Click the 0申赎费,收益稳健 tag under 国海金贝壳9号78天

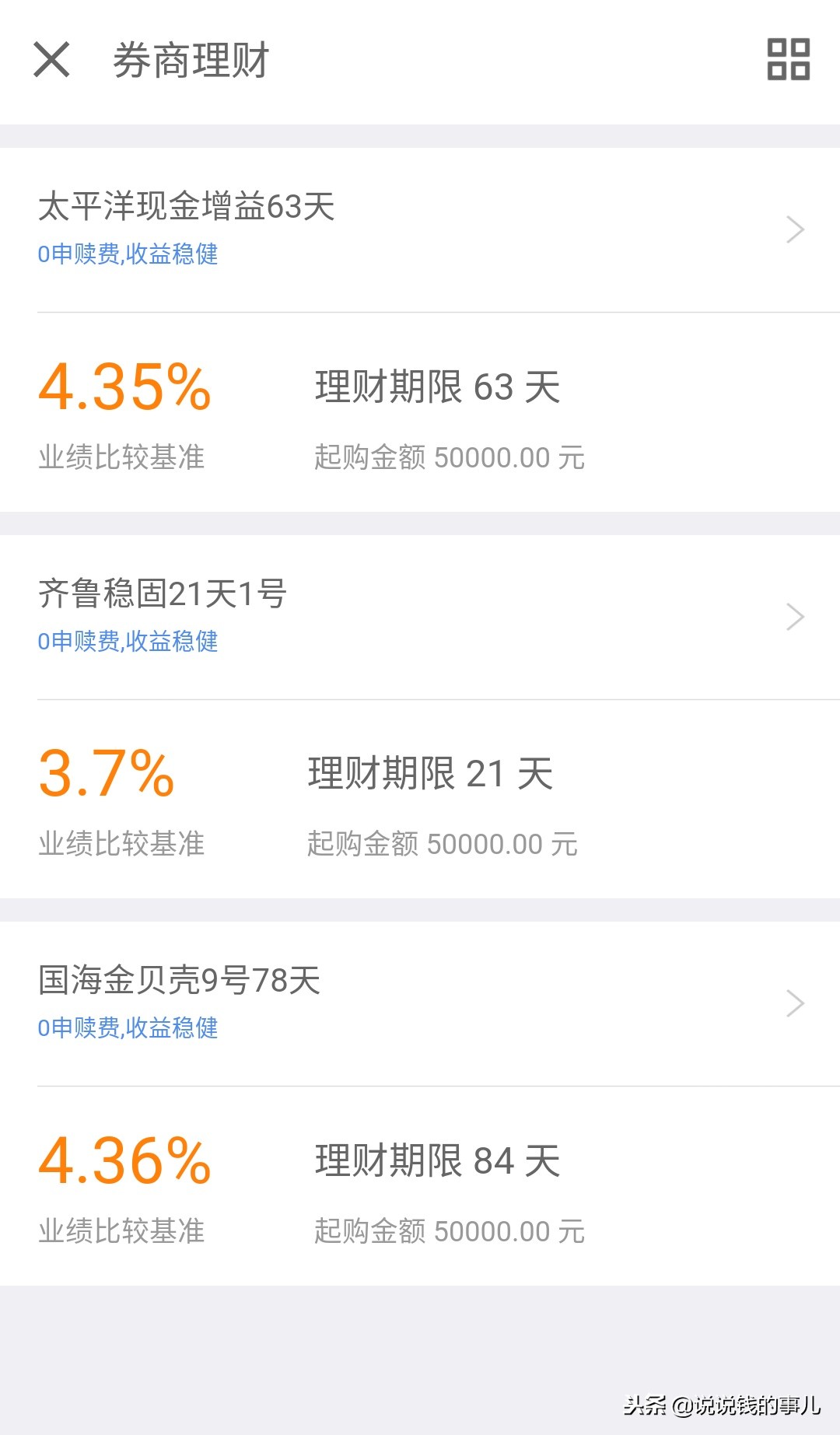click(x=129, y=1028)
